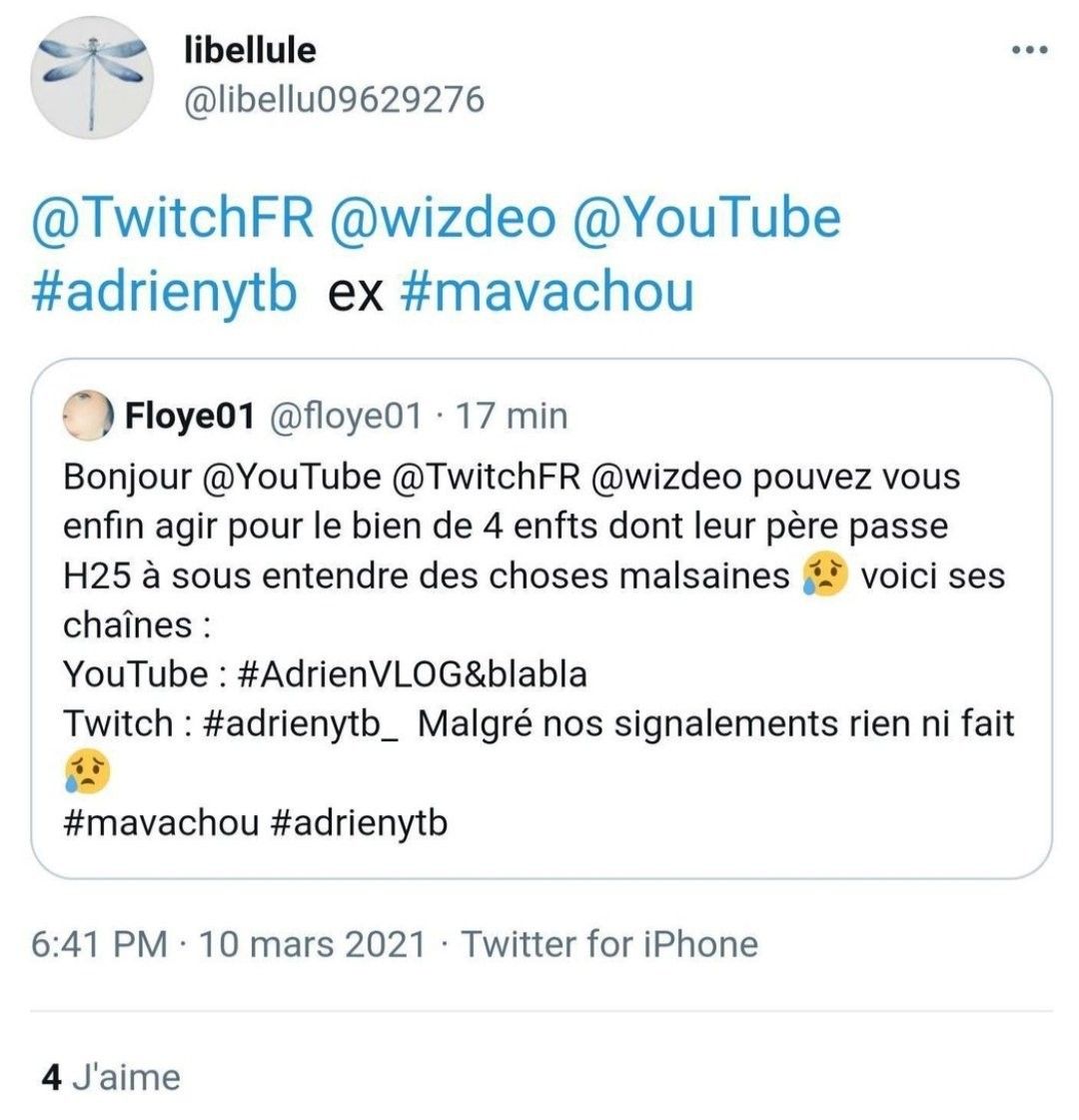Tap the Twitter for iPhone source link
This screenshot has width=1079, height=1120.
click(609, 944)
